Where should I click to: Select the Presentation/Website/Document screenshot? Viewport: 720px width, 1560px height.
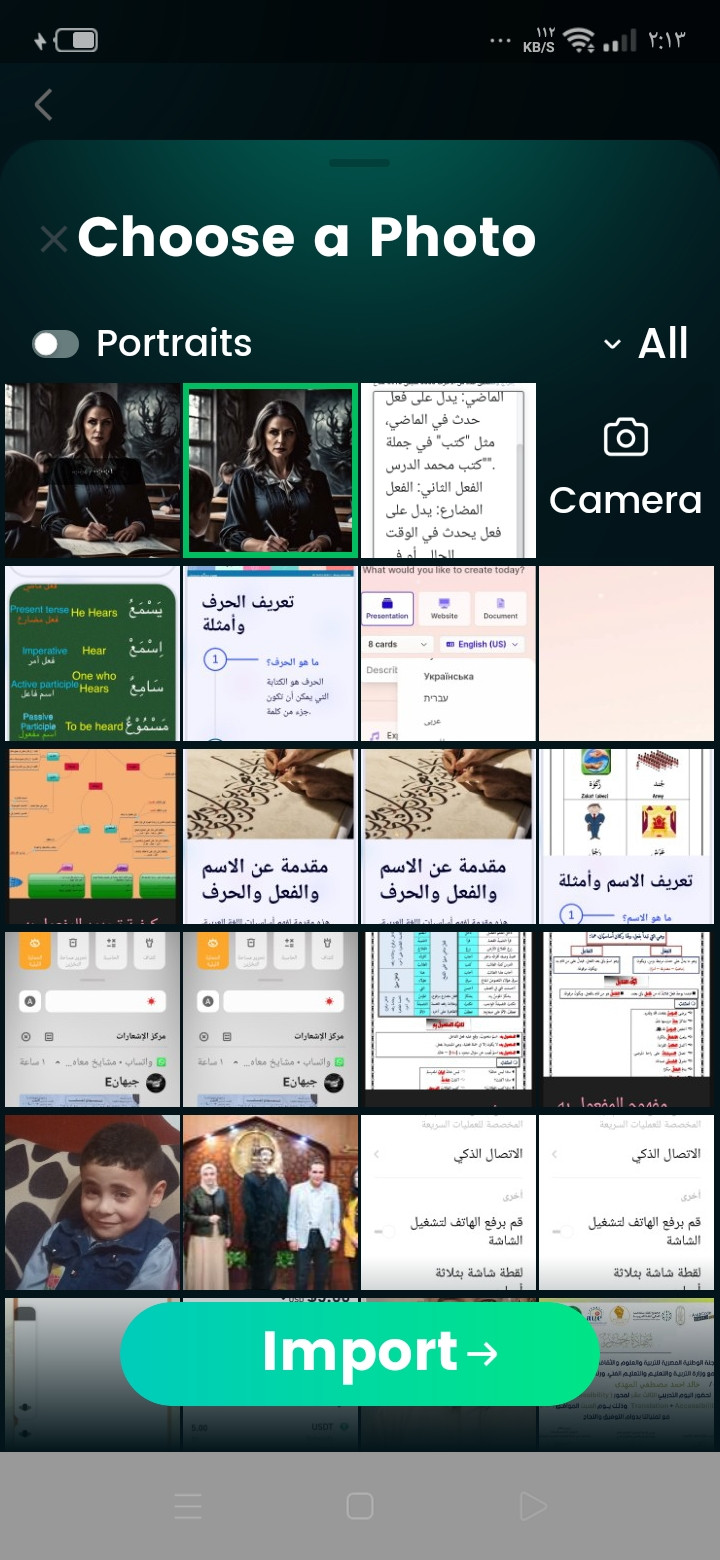448,653
